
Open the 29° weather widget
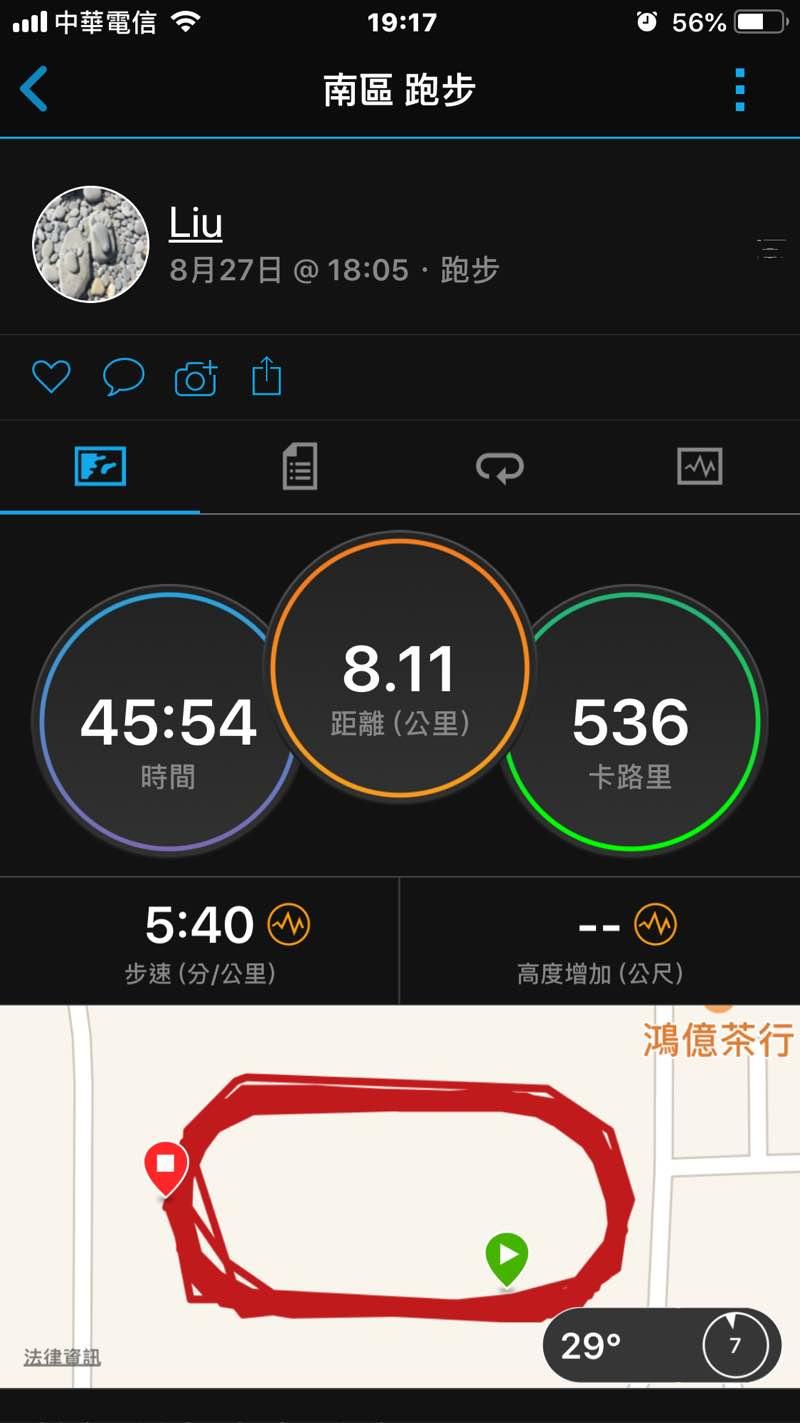point(661,1345)
